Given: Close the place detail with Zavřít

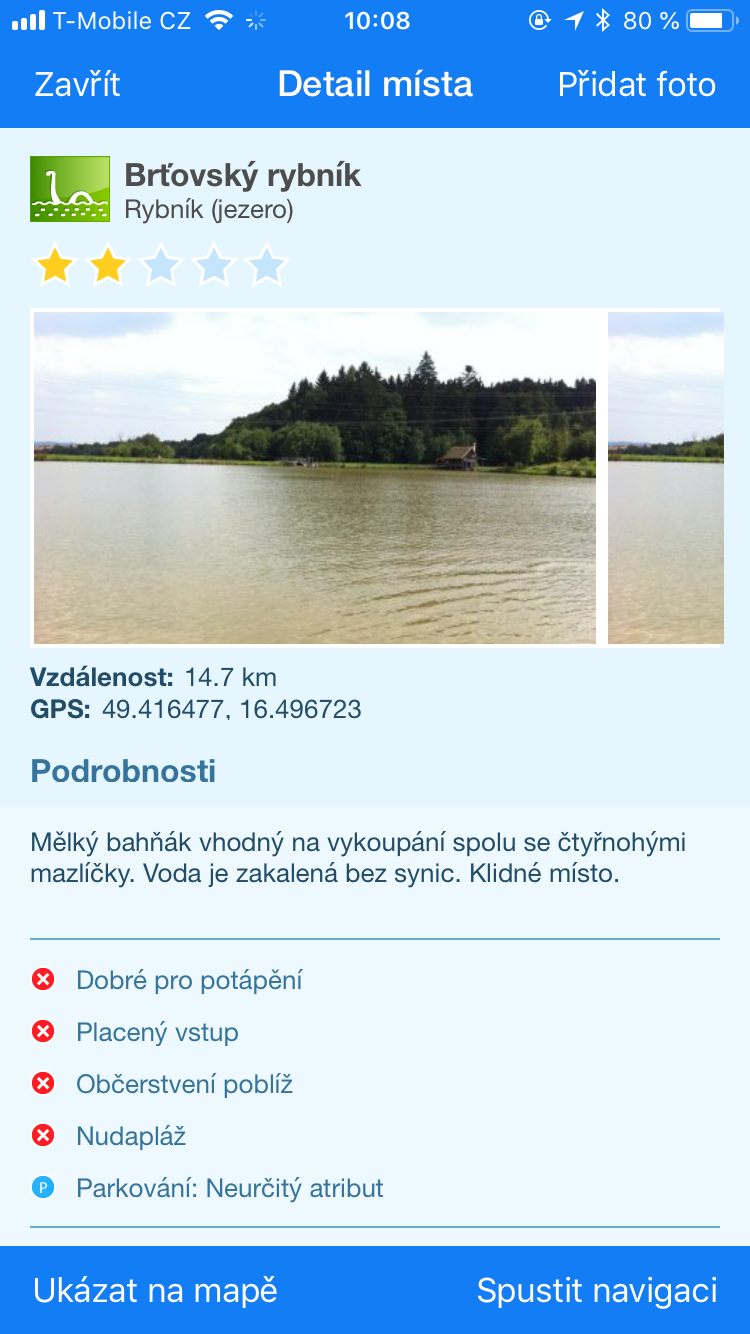Looking at the screenshot, I should click(77, 85).
